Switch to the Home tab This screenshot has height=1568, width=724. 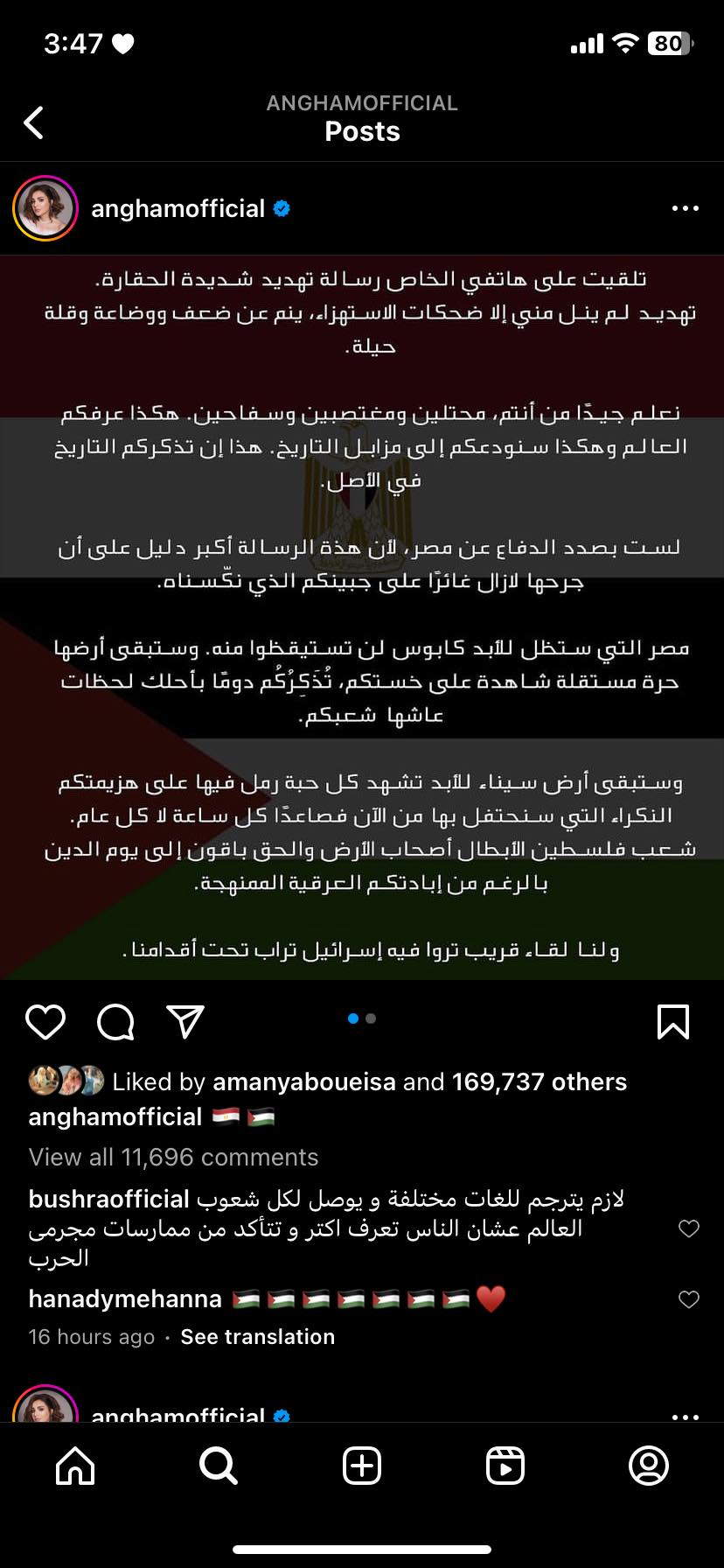pyautogui.click(x=75, y=1466)
